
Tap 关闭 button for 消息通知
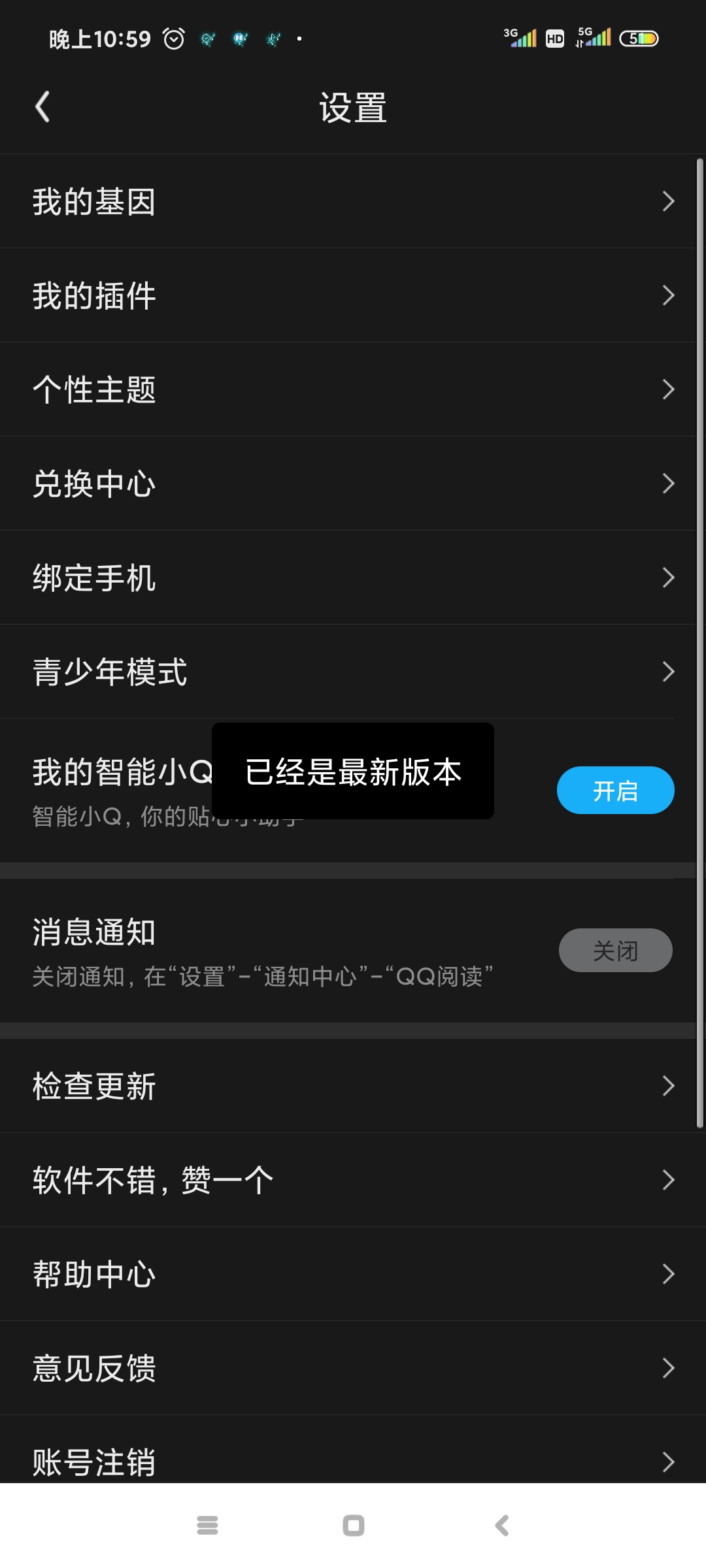615,951
